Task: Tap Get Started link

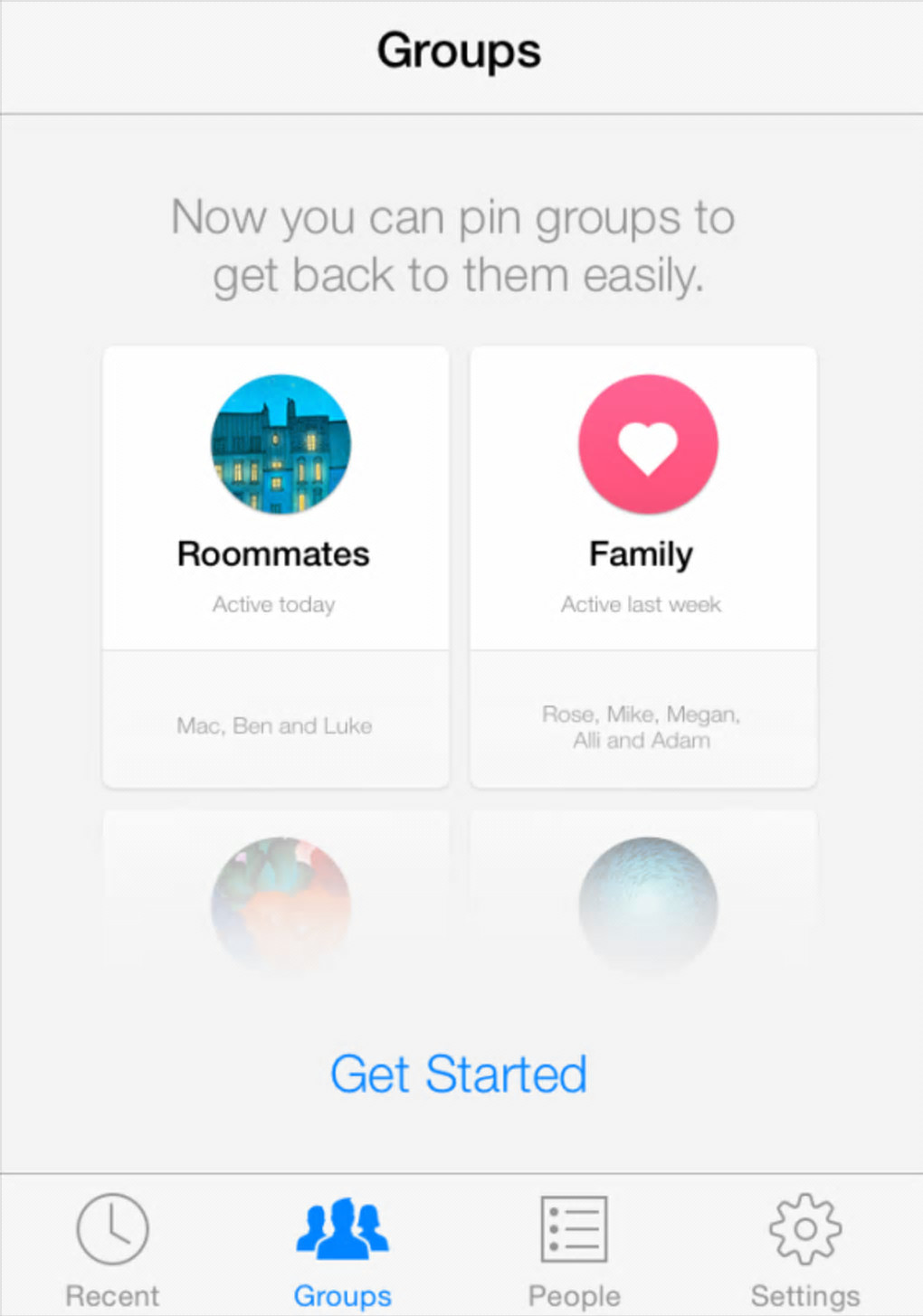Action: coord(459,1074)
